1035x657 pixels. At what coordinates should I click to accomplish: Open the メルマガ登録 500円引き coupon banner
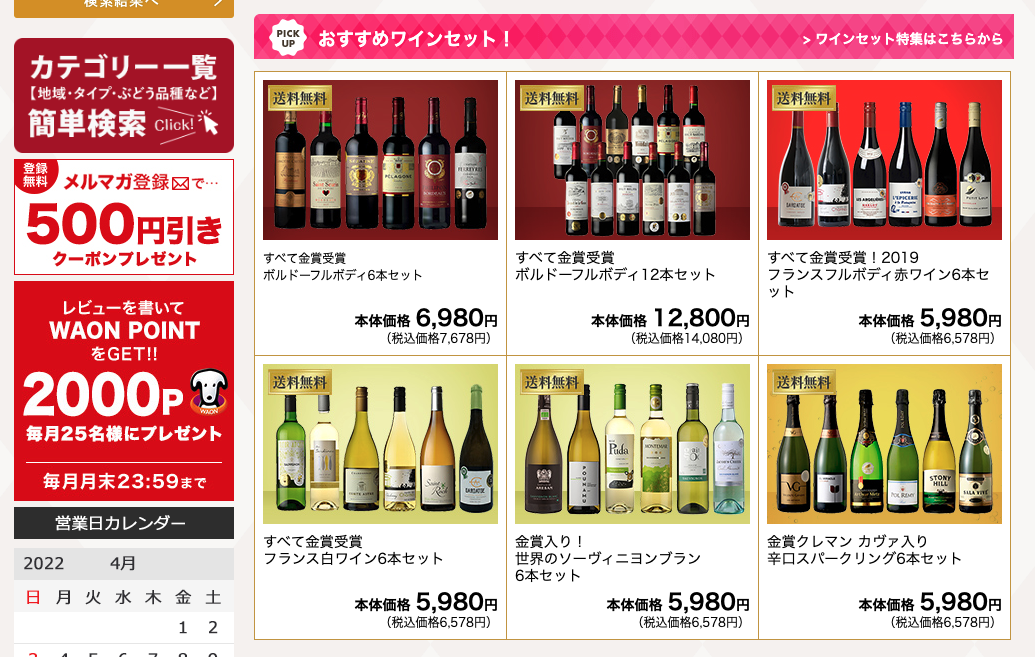tap(124, 217)
